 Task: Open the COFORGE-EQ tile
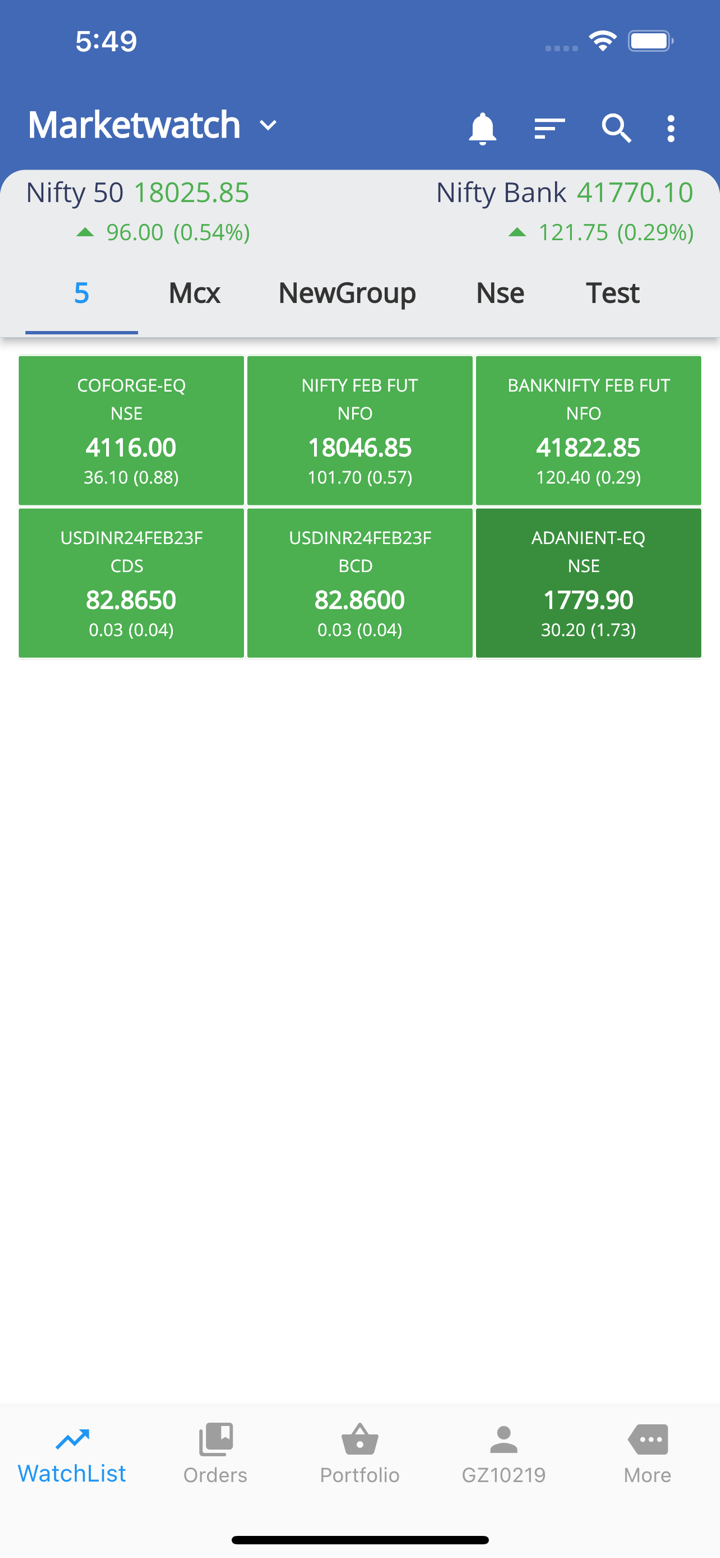coord(131,431)
